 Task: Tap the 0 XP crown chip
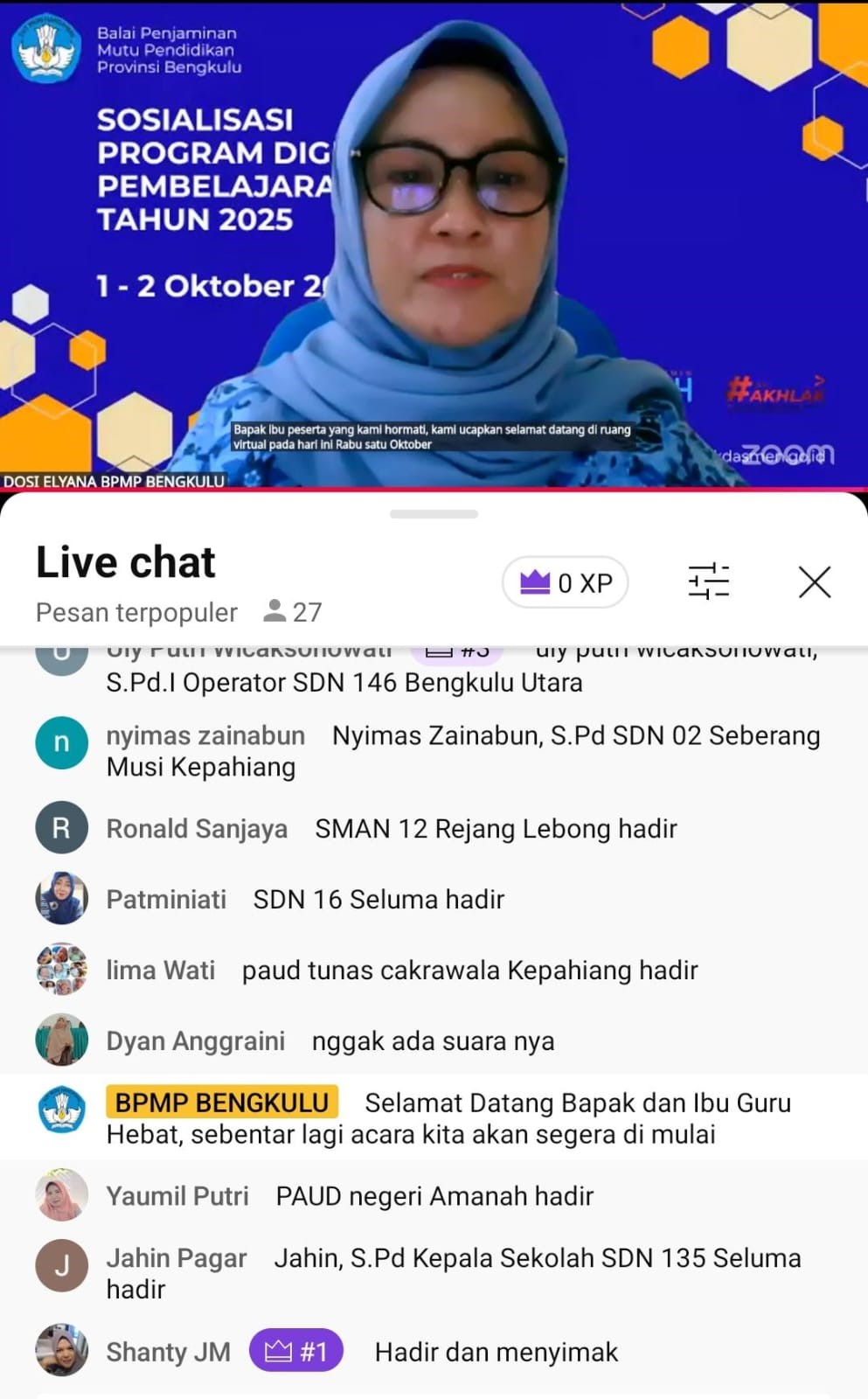tap(566, 582)
